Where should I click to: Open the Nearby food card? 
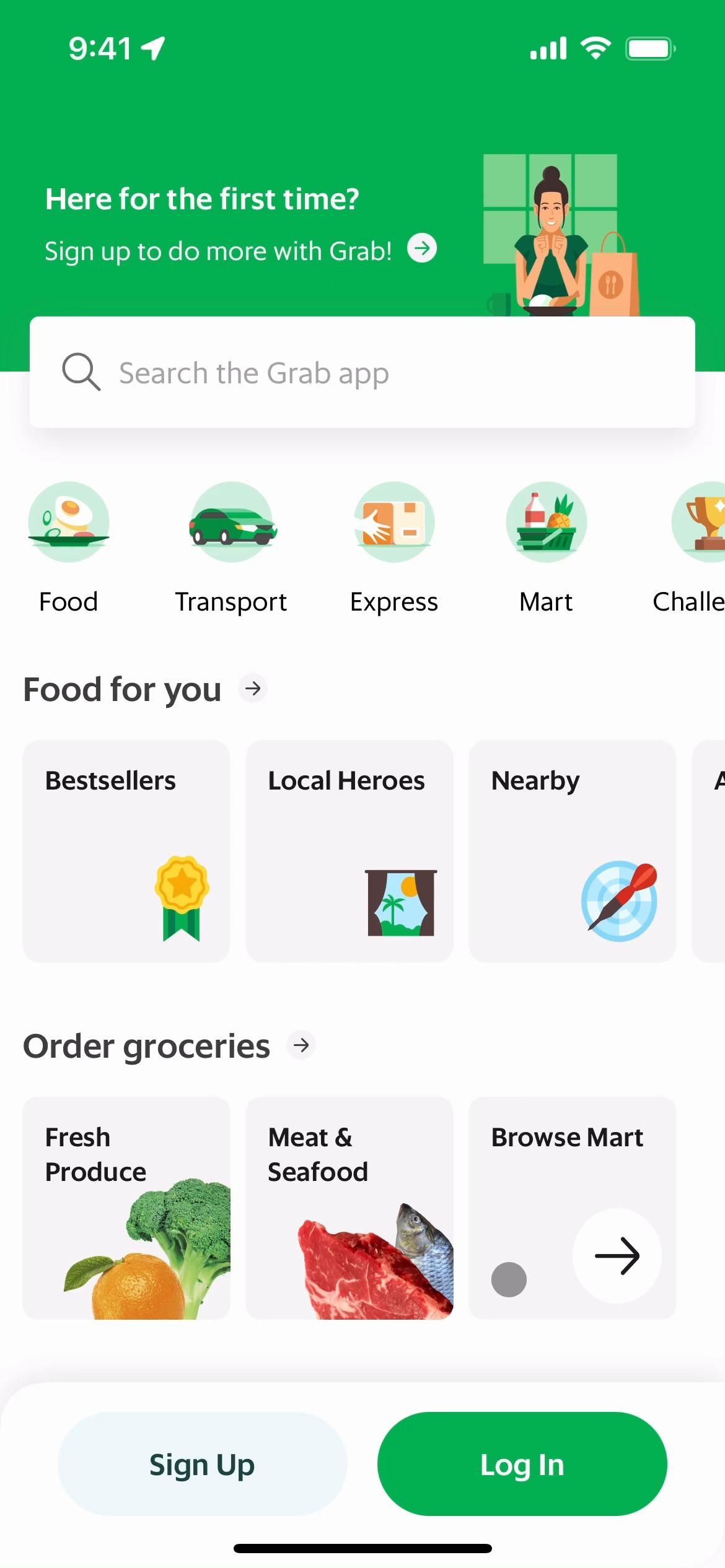tap(572, 851)
